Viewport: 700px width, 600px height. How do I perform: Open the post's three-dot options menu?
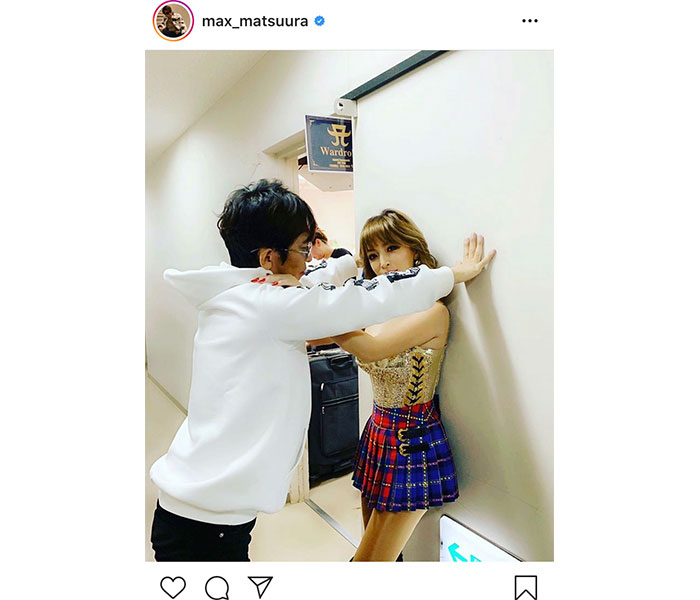[529, 21]
